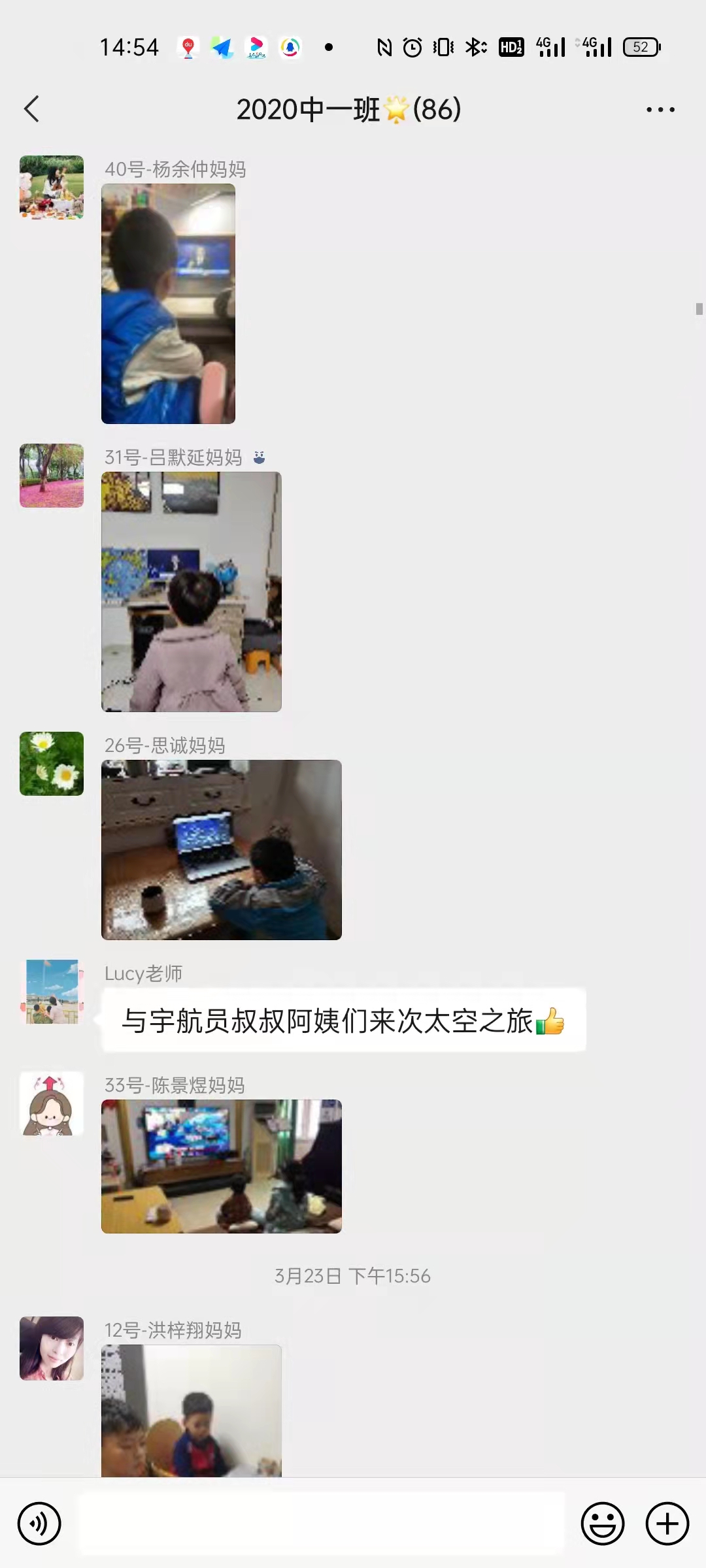The width and height of the screenshot is (706, 1568).
Task: Tap the avatar of 40号-杨余仲妈妈
Action: tap(52, 187)
